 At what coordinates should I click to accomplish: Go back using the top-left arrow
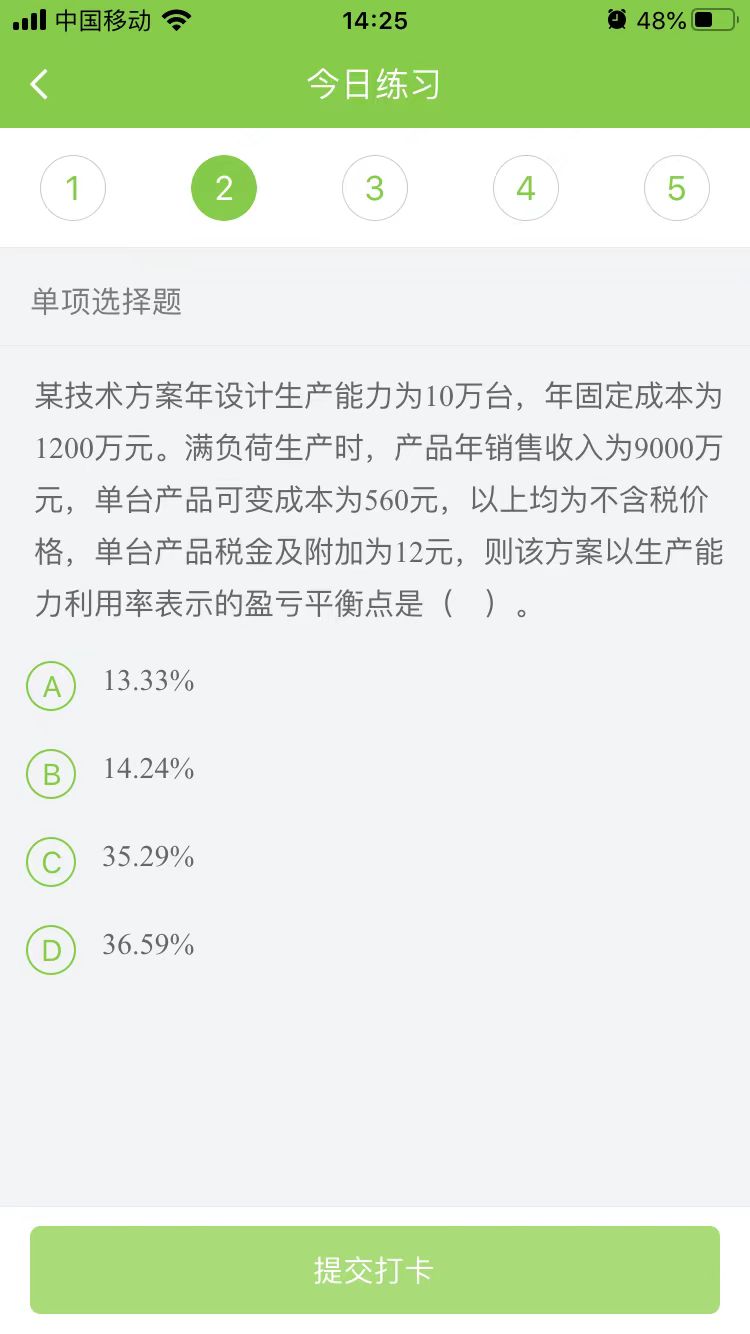[x=40, y=84]
